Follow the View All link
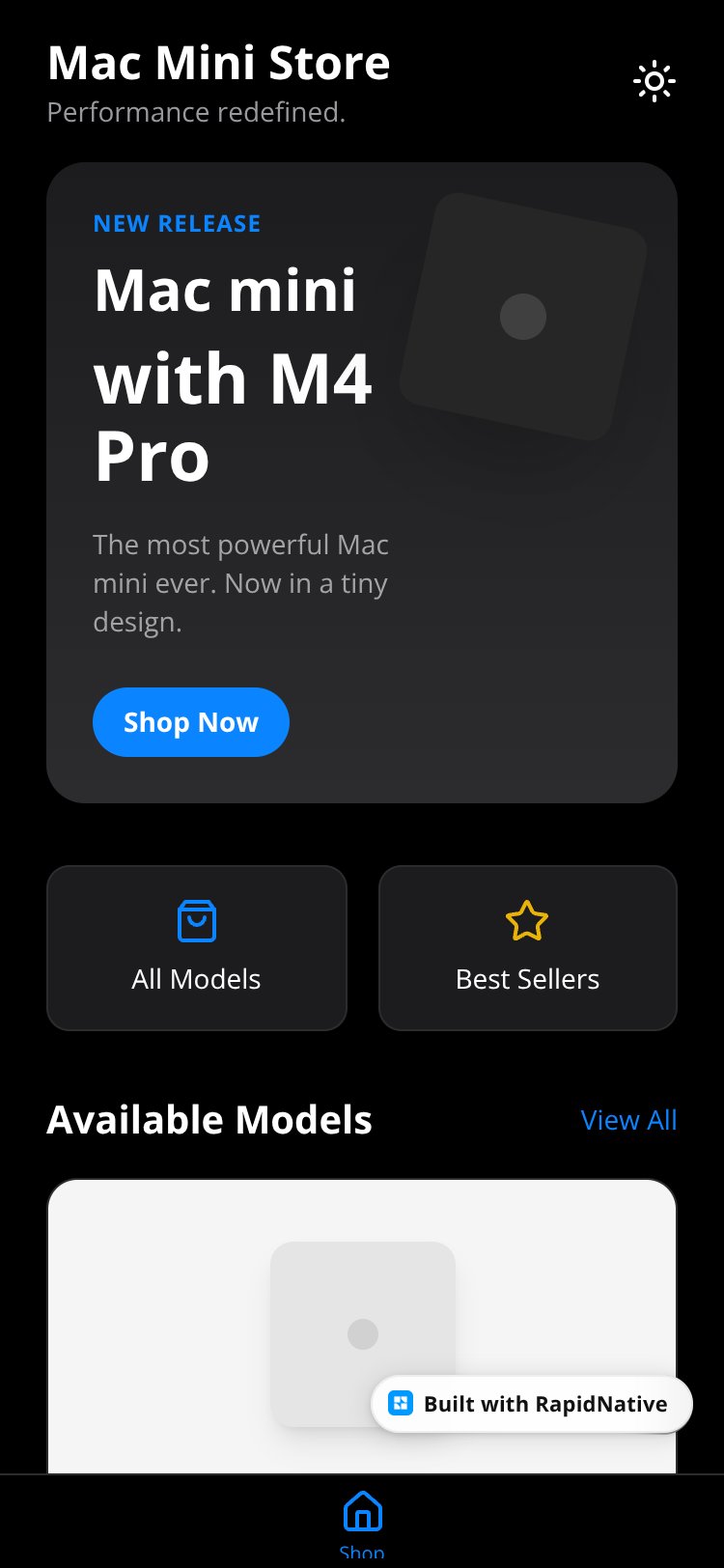Screen dimensions: 724x1568 628,1120
